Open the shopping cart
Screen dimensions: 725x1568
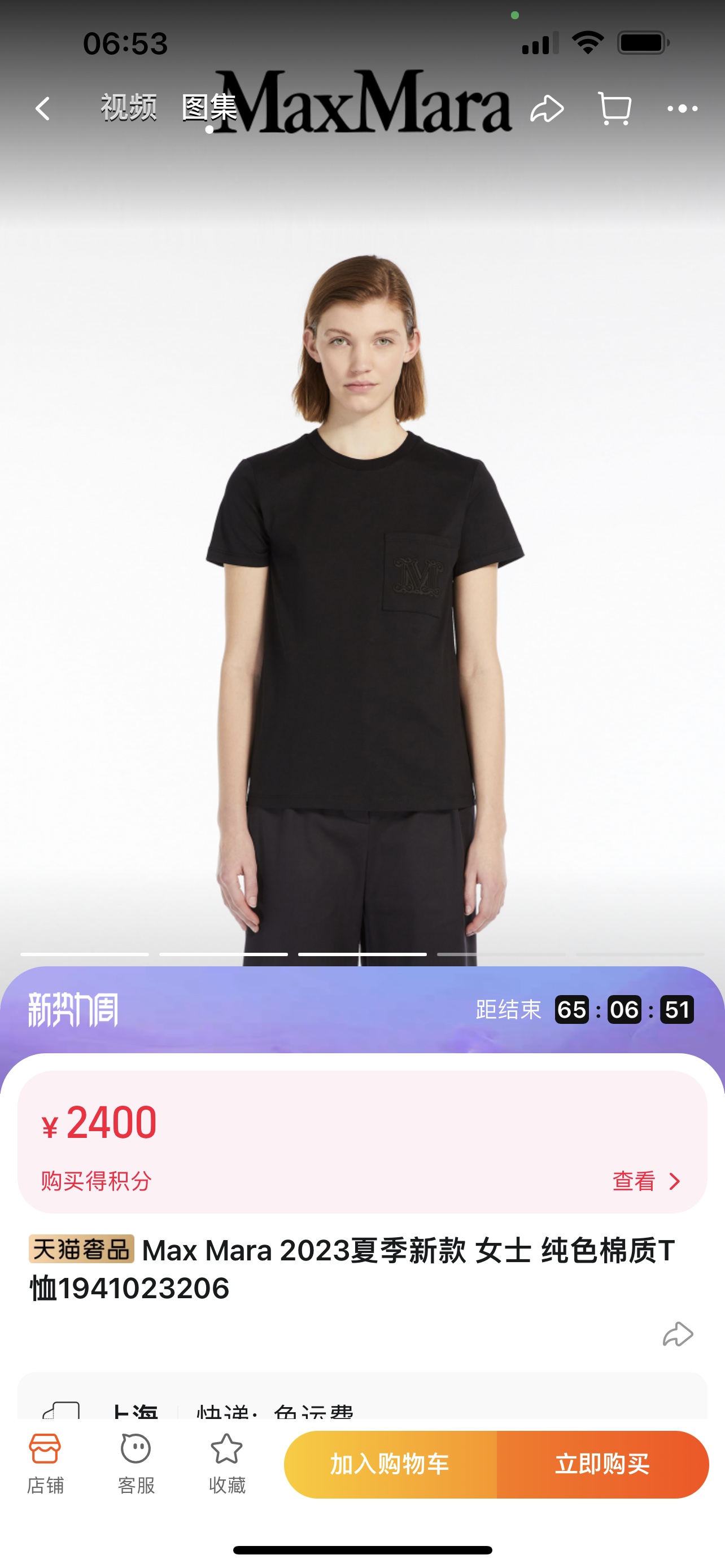coord(614,109)
